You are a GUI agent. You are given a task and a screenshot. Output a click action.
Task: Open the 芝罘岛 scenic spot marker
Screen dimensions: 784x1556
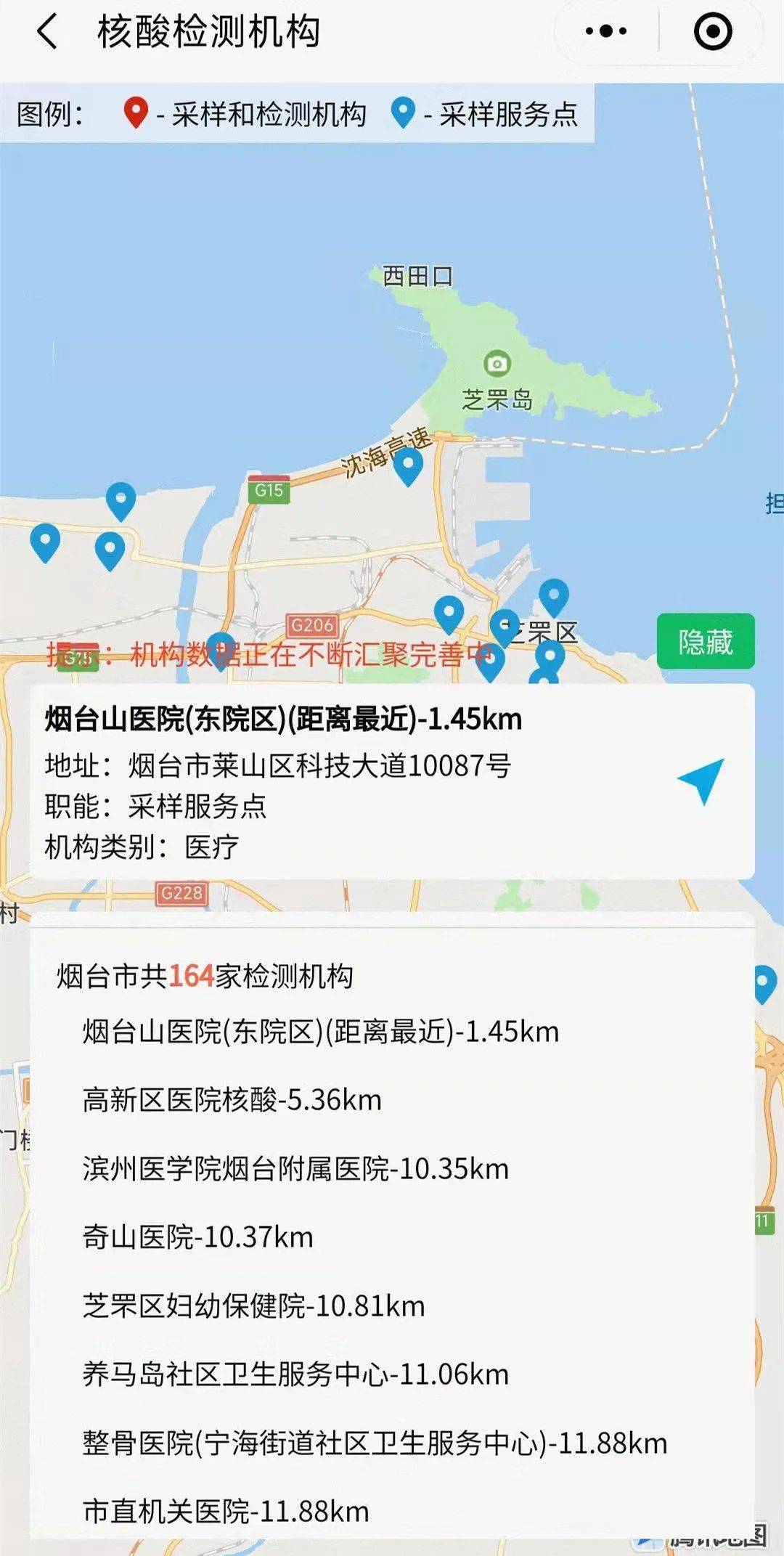[x=497, y=363]
